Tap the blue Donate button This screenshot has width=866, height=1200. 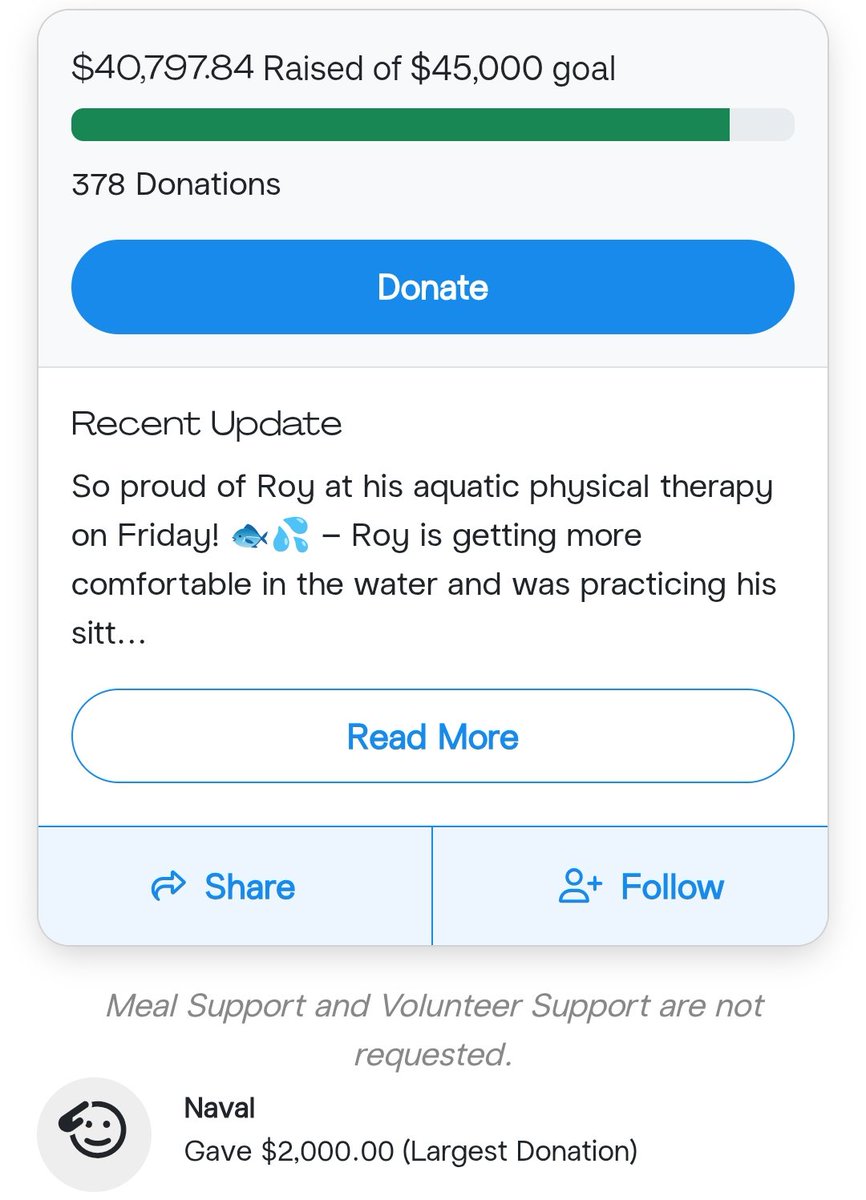pos(432,287)
